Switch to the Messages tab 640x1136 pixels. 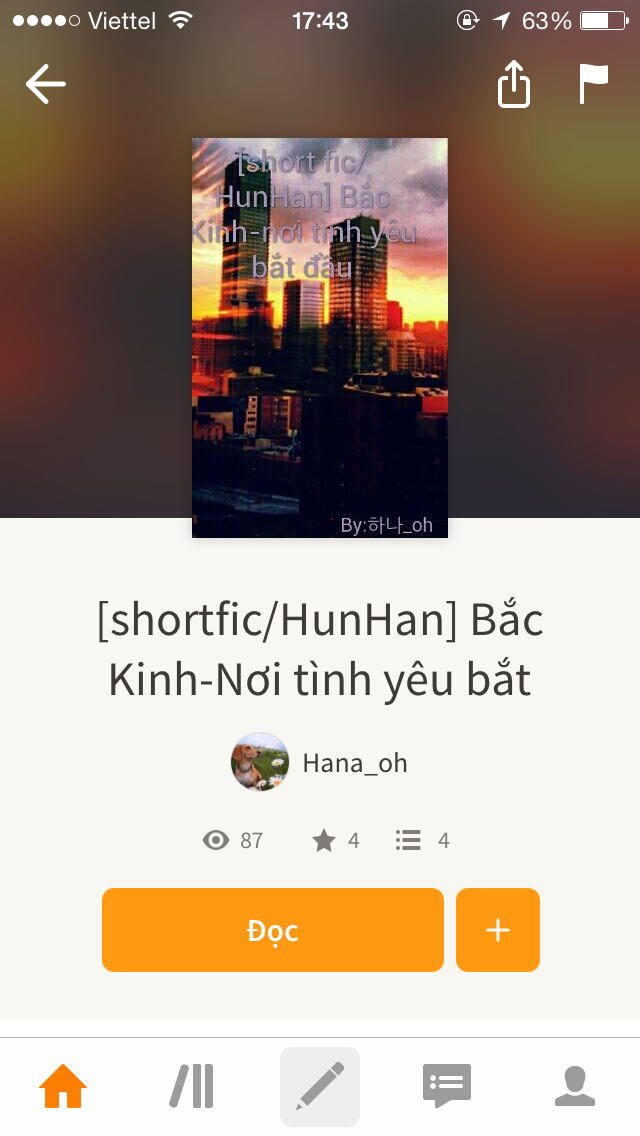coord(447,1086)
